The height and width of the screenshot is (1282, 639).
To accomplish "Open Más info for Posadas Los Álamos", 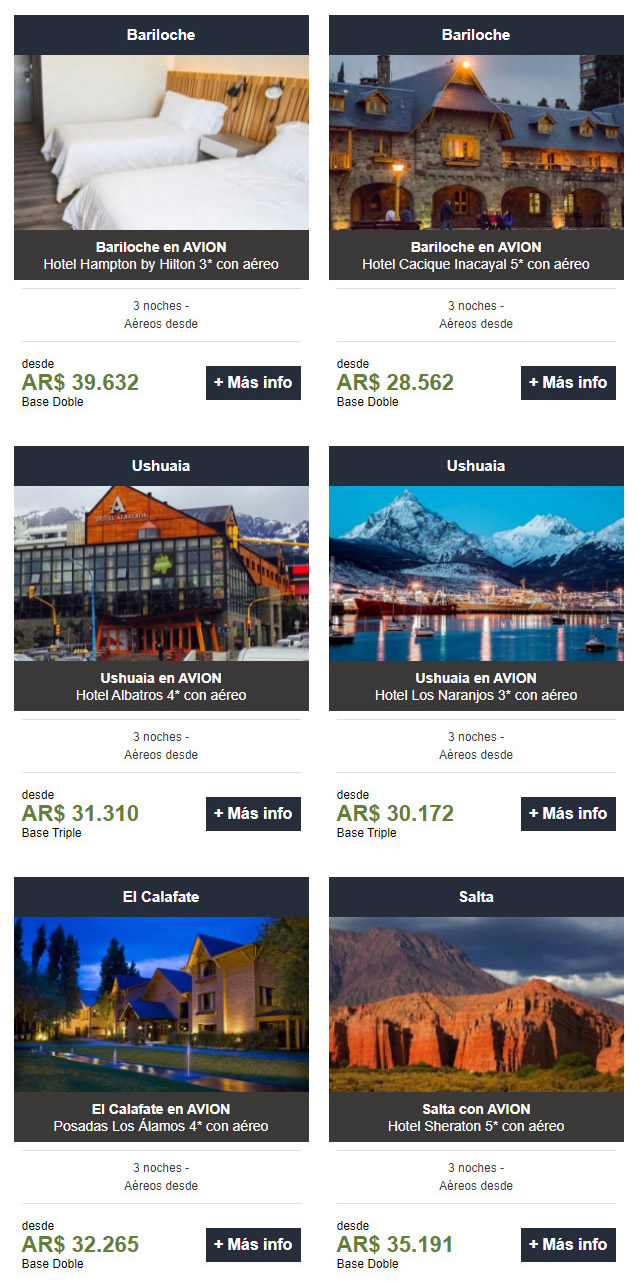I will [253, 1245].
